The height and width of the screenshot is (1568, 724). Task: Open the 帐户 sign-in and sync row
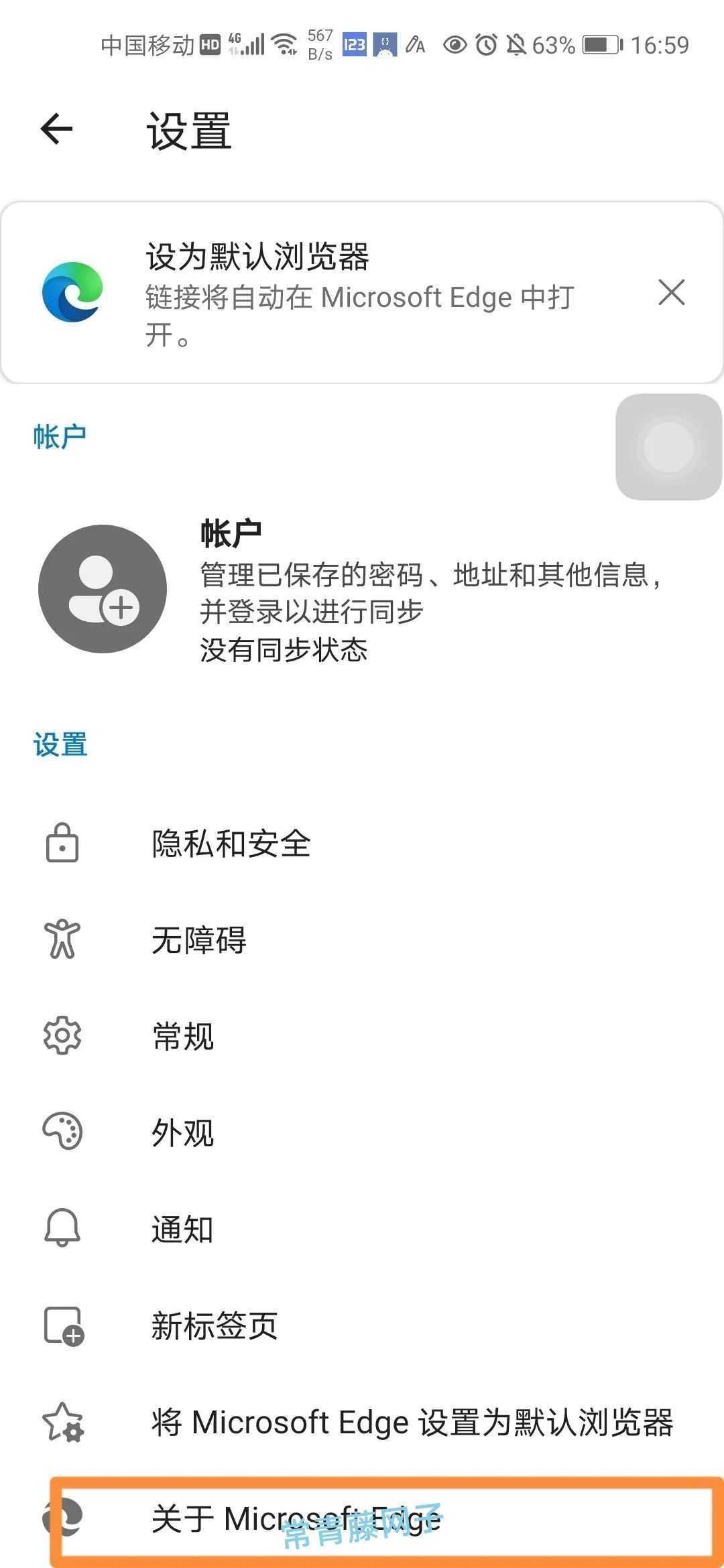point(362,590)
